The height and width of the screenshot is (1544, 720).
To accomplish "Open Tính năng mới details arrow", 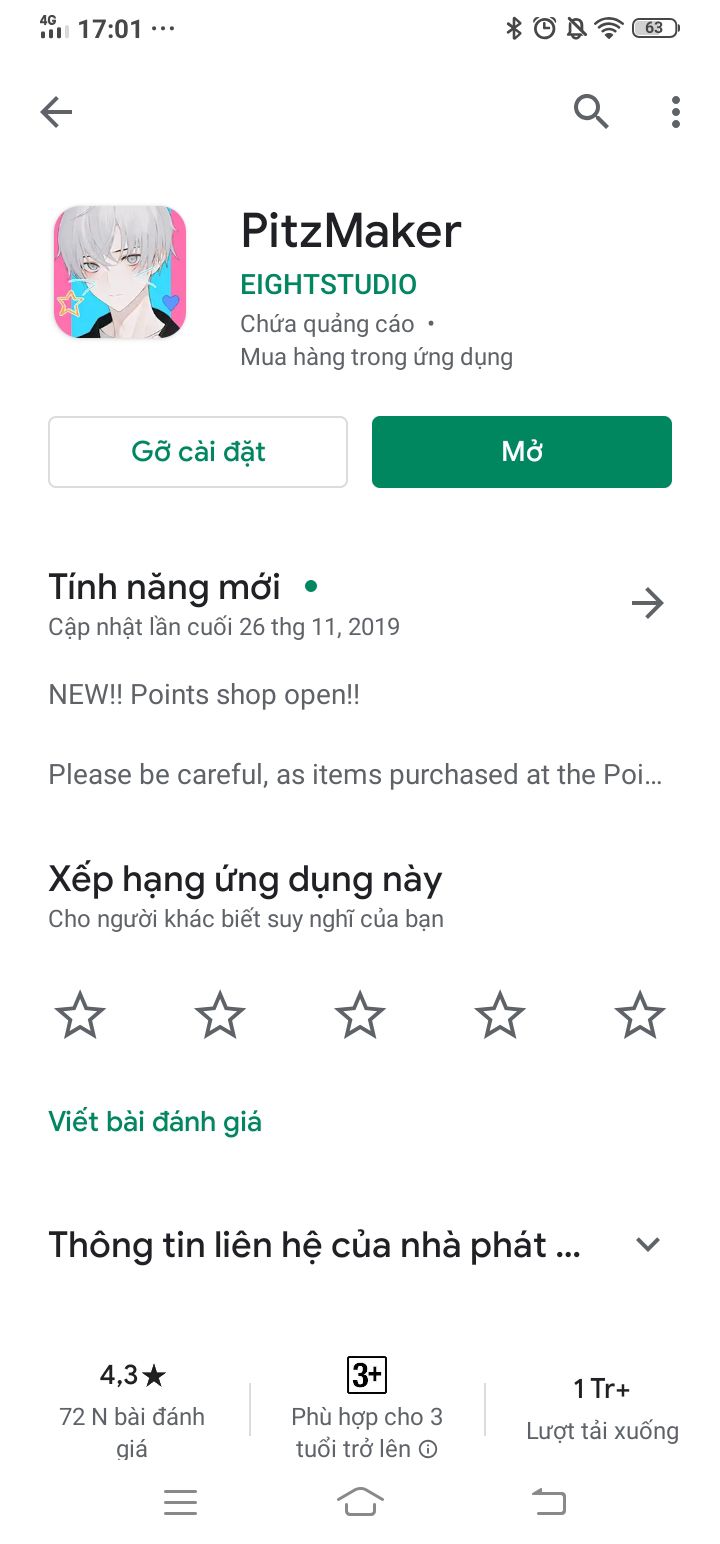I will 648,603.
